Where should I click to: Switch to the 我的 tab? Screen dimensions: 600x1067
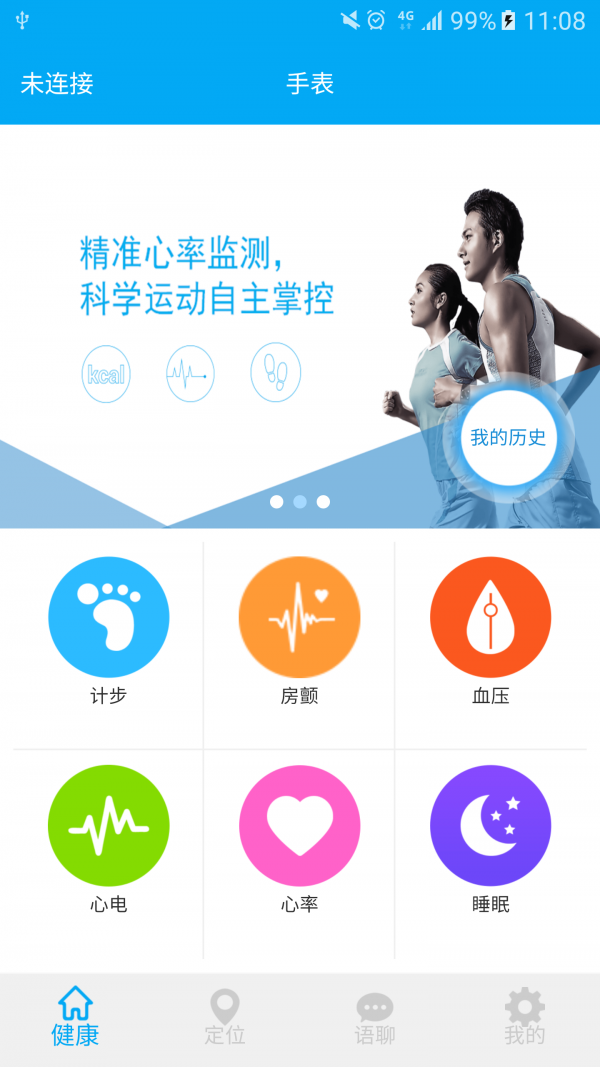525,1017
